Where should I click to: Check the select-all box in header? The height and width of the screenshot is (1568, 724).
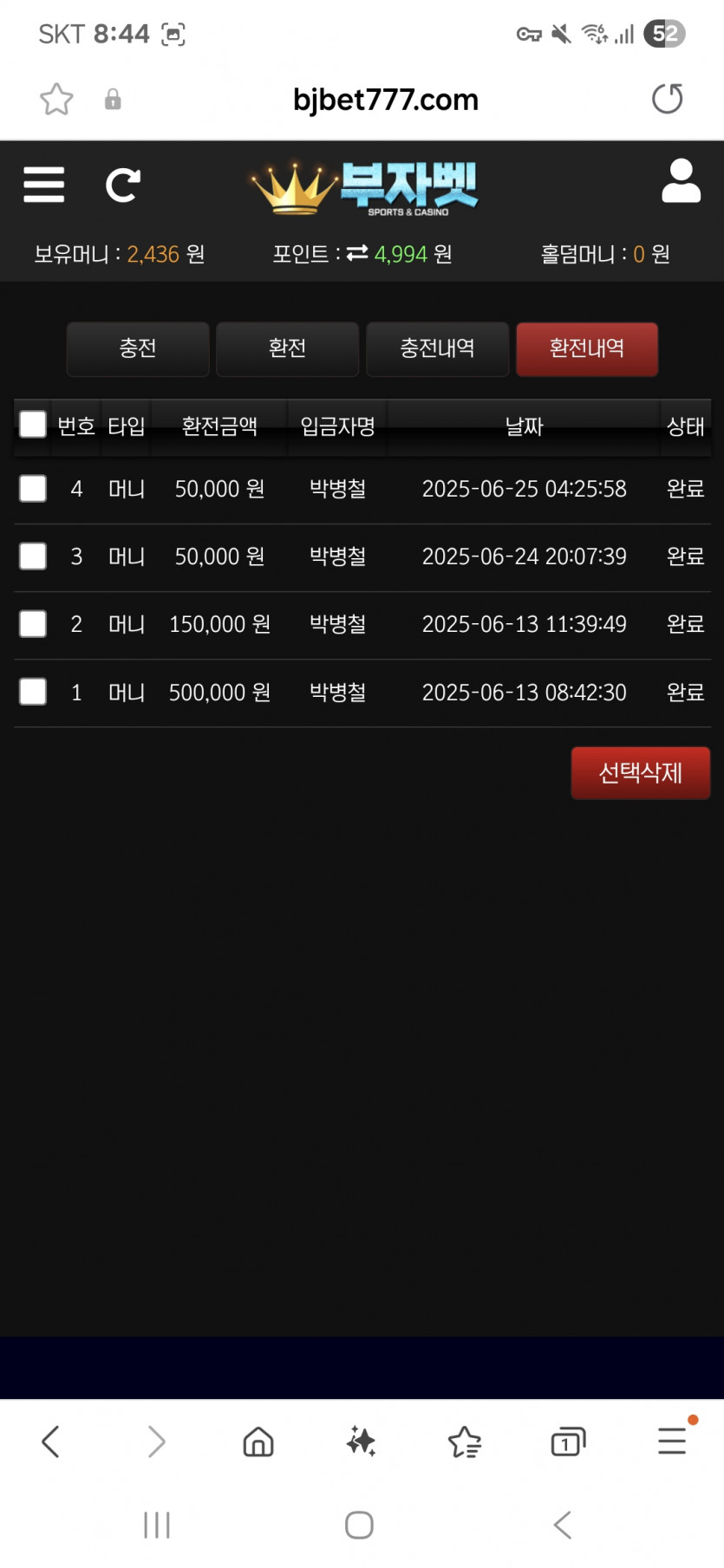click(33, 425)
